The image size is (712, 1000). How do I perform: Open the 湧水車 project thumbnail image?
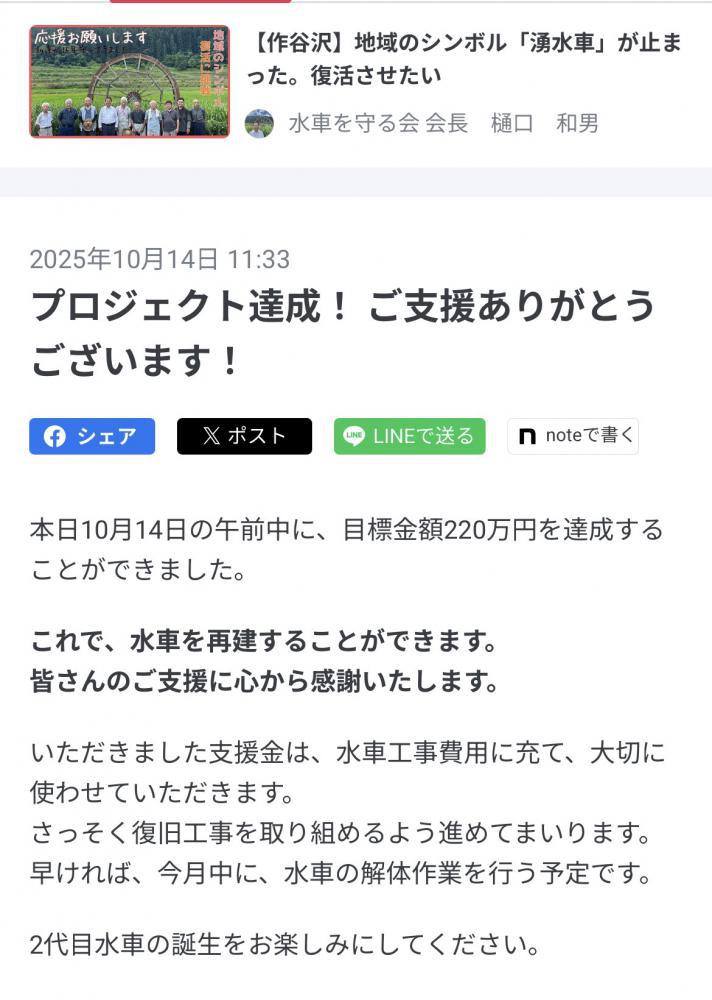[129, 81]
